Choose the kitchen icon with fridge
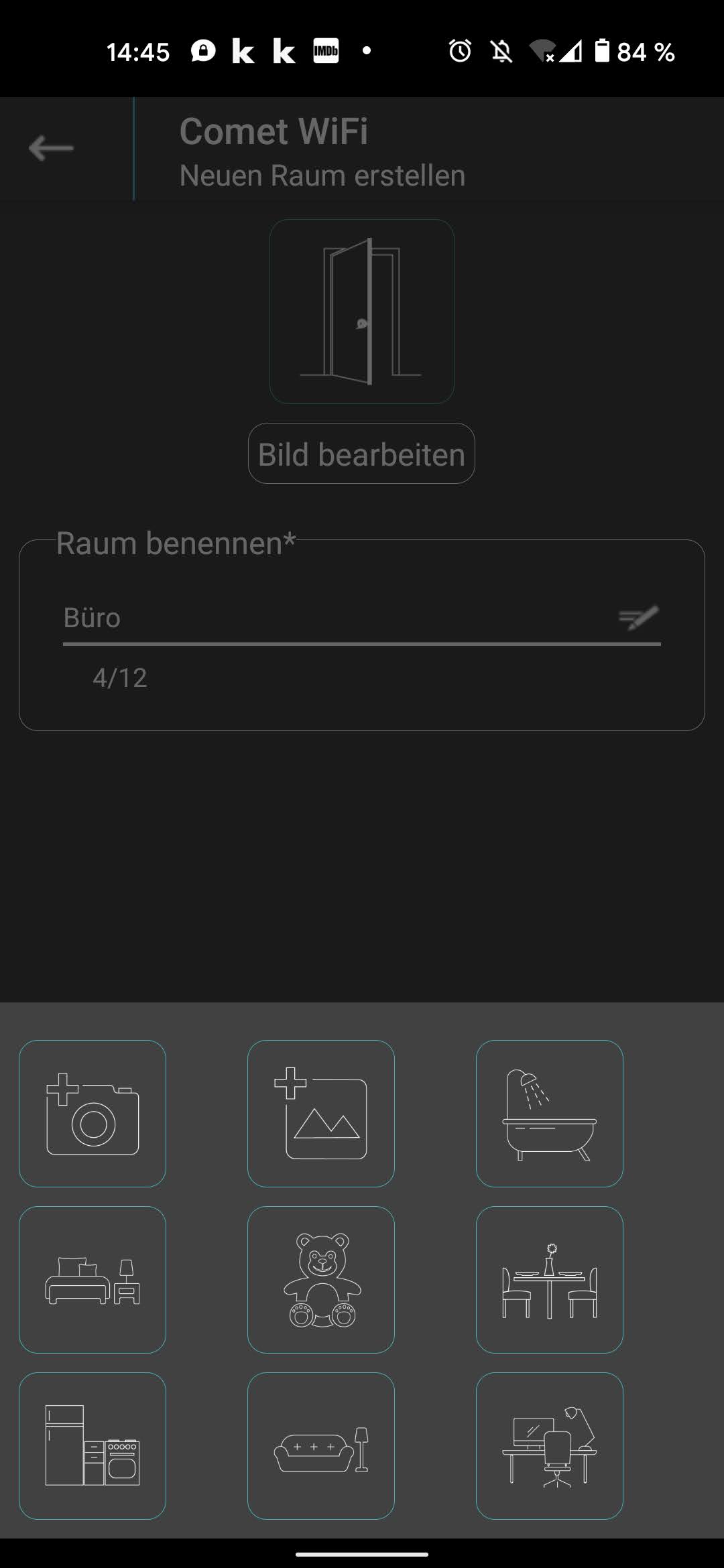Image resolution: width=724 pixels, height=1568 pixels. click(93, 1446)
